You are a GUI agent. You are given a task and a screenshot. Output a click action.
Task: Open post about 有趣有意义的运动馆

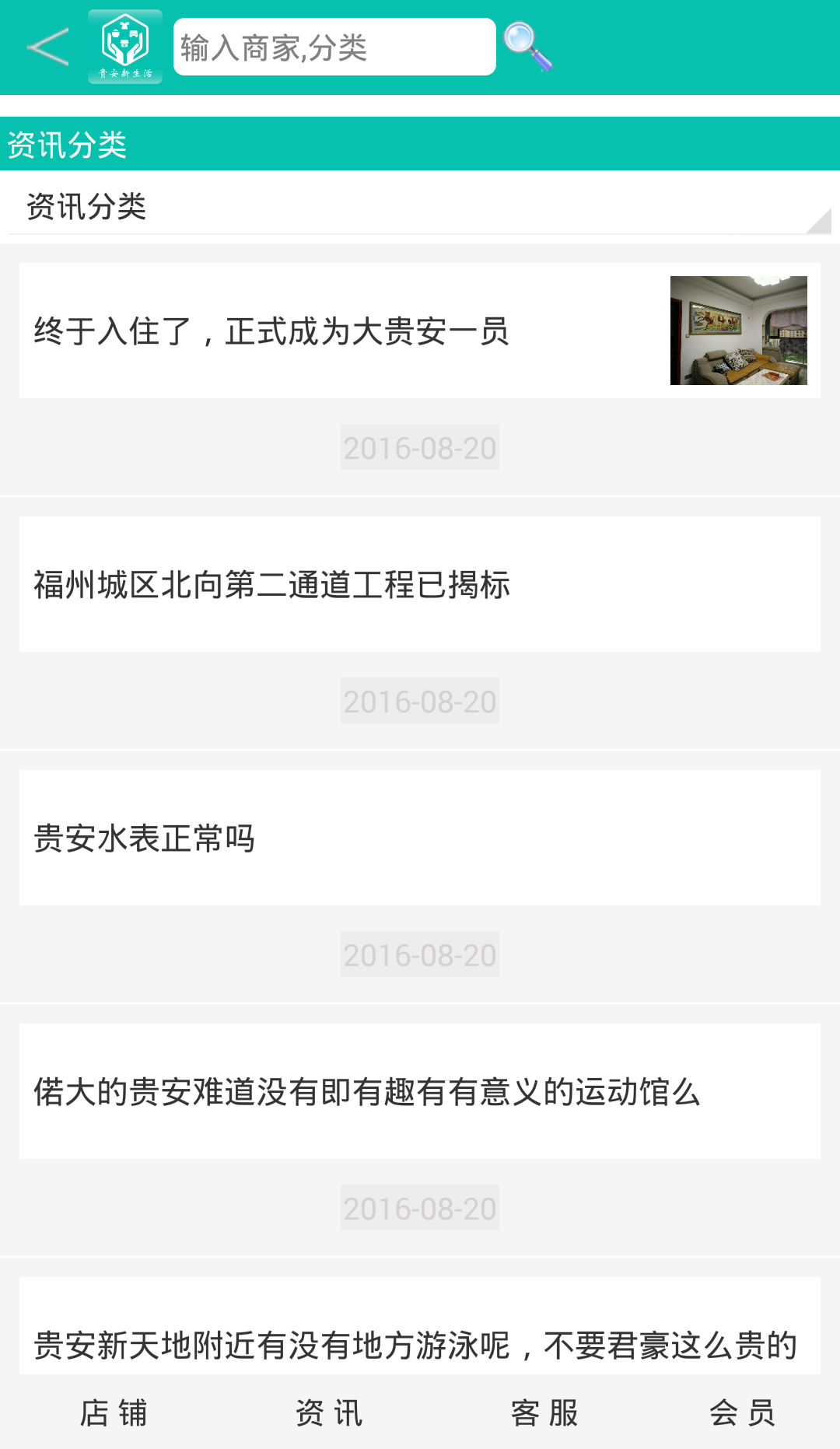click(420, 1092)
